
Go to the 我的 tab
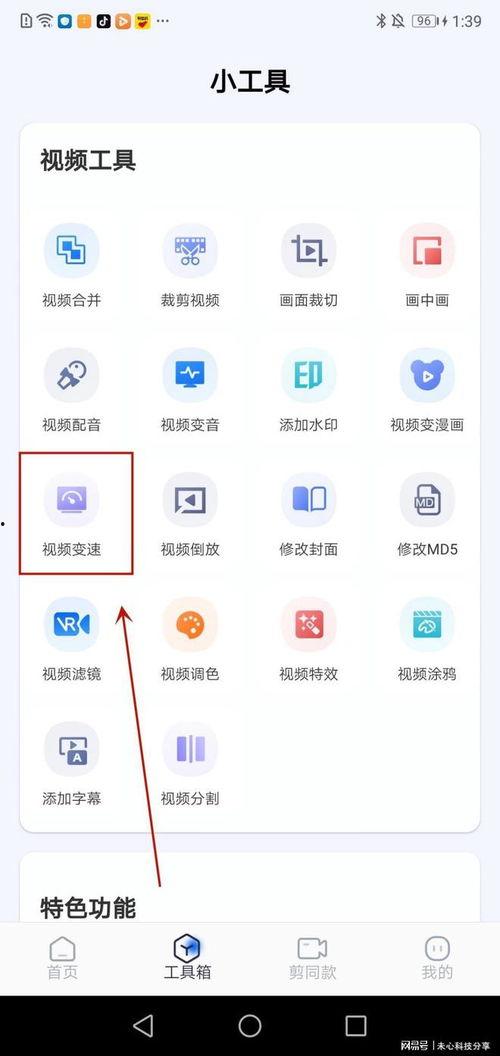pos(437,958)
